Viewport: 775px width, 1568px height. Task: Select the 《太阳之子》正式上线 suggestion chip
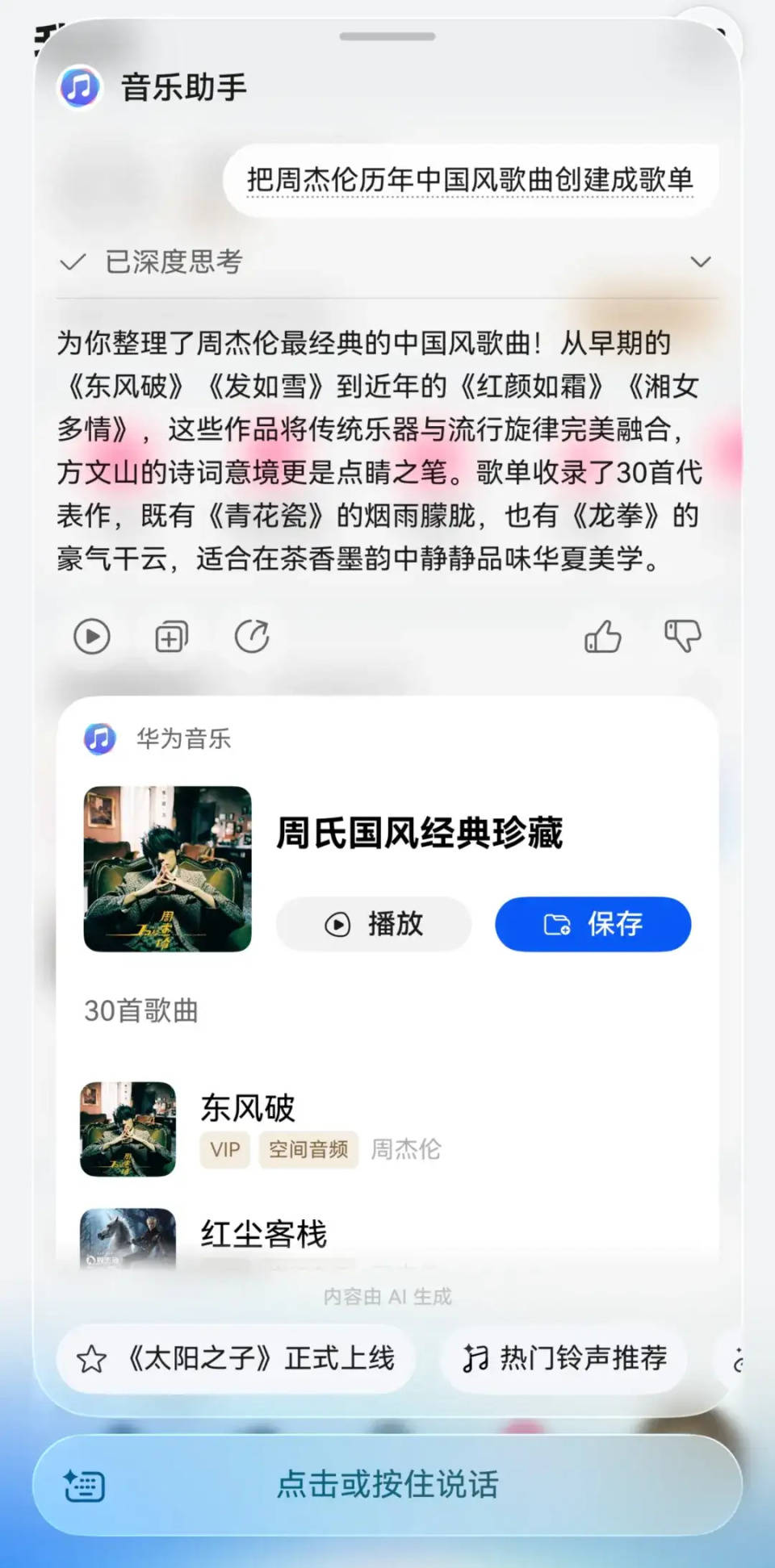(x=236, y=1358)
